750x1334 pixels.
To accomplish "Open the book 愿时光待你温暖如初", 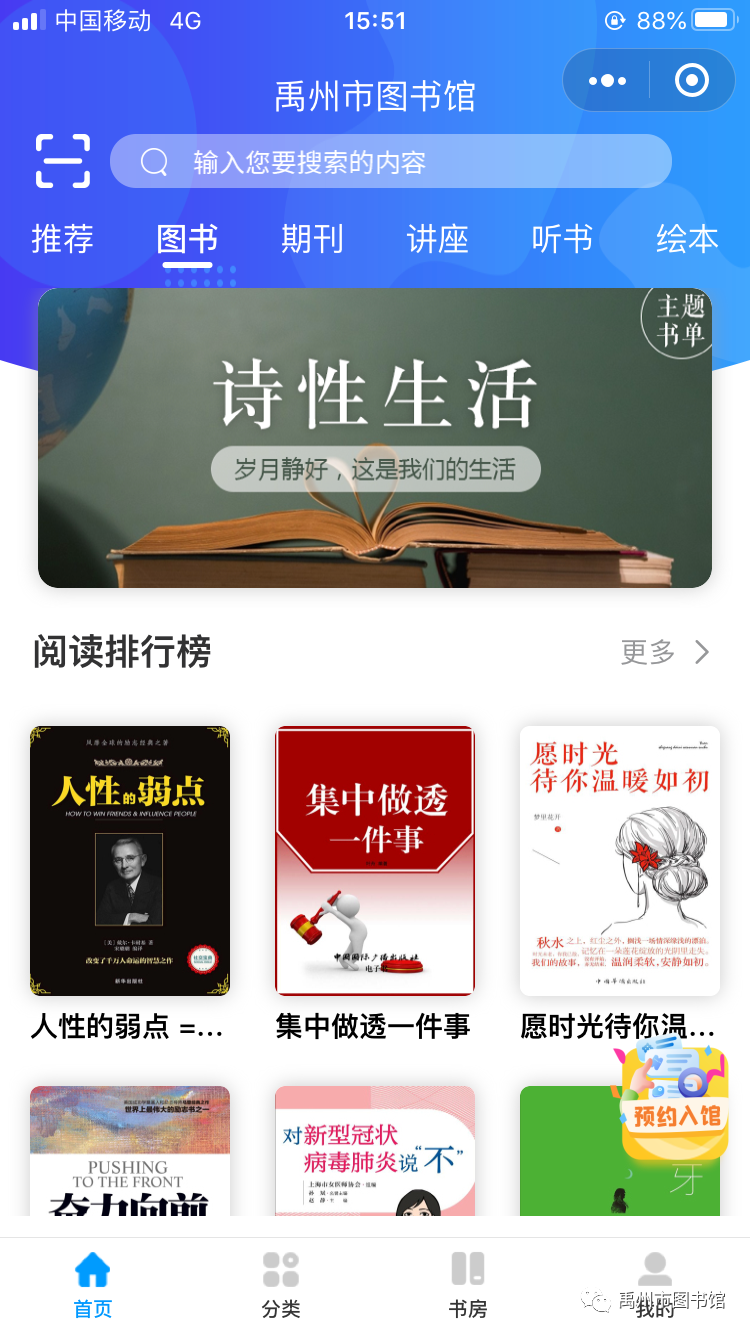I will tap(619, 861).
